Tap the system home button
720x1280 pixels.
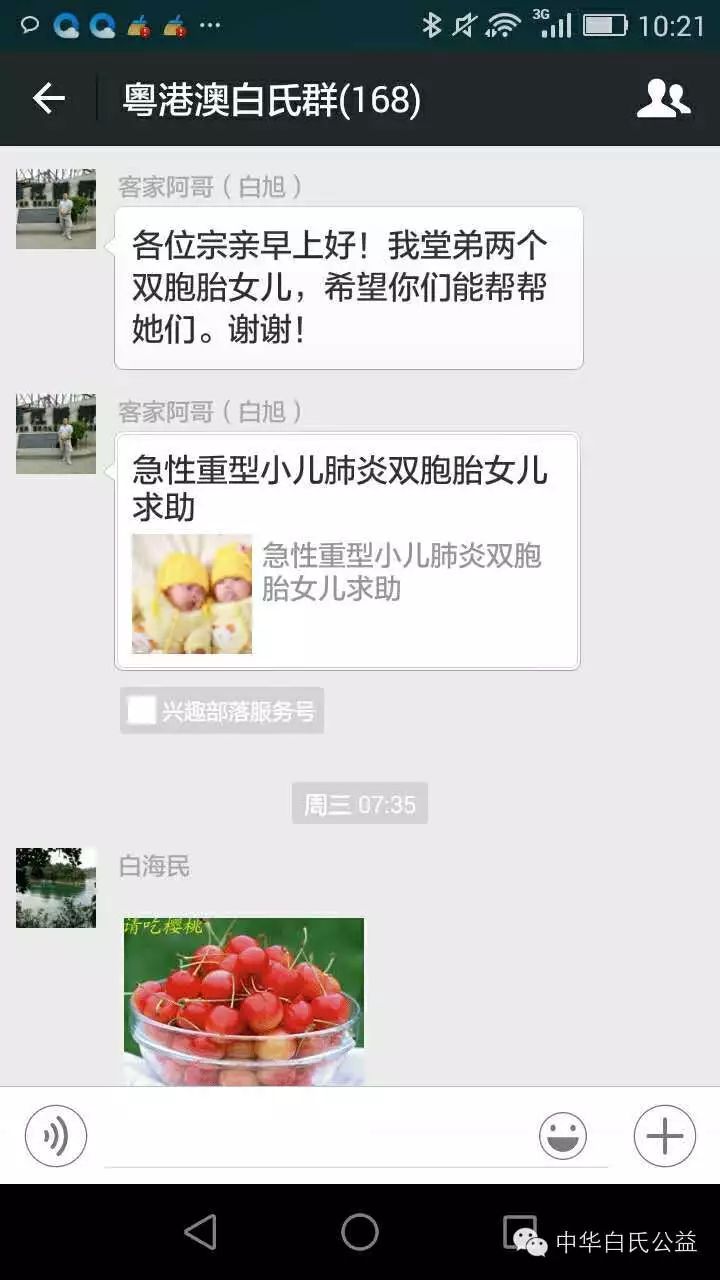point(360,1232)
